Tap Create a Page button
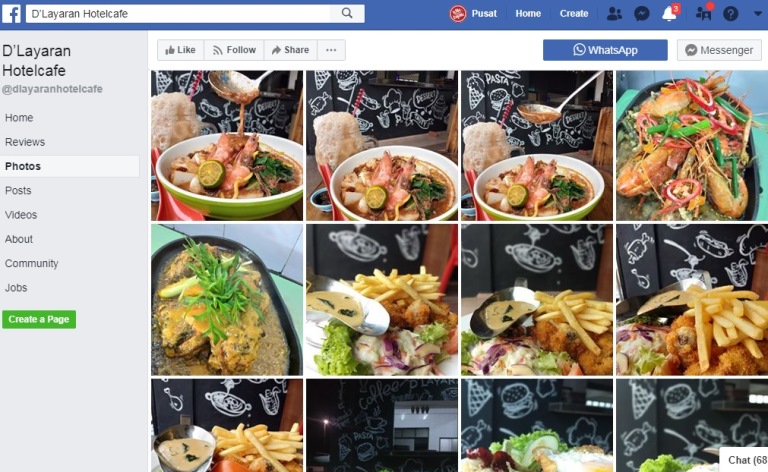The height and width of the screenshot is (472, 768). point(39,319)
